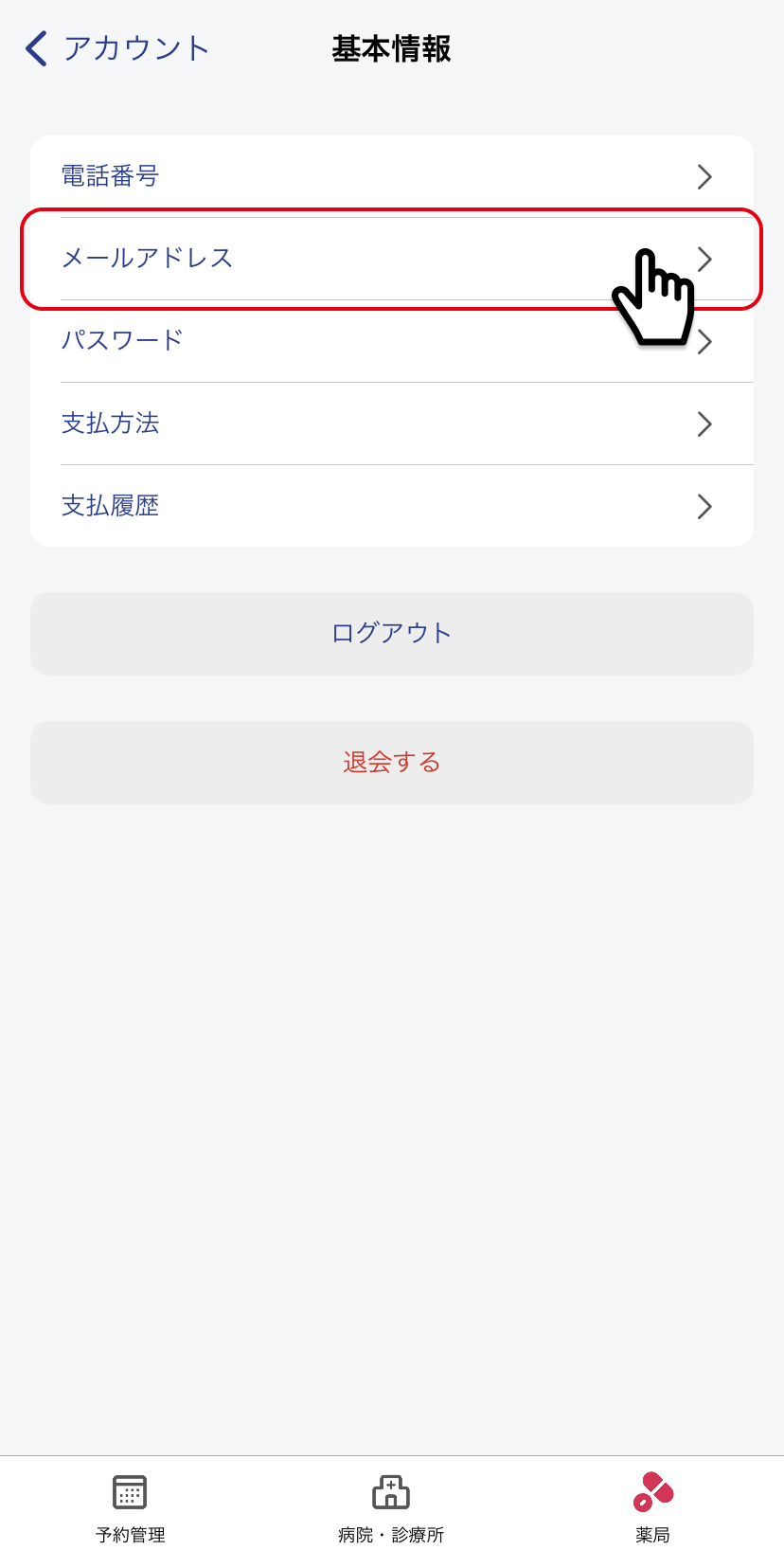Switch to the 病院・診療所 tab

pos(391,1506)
